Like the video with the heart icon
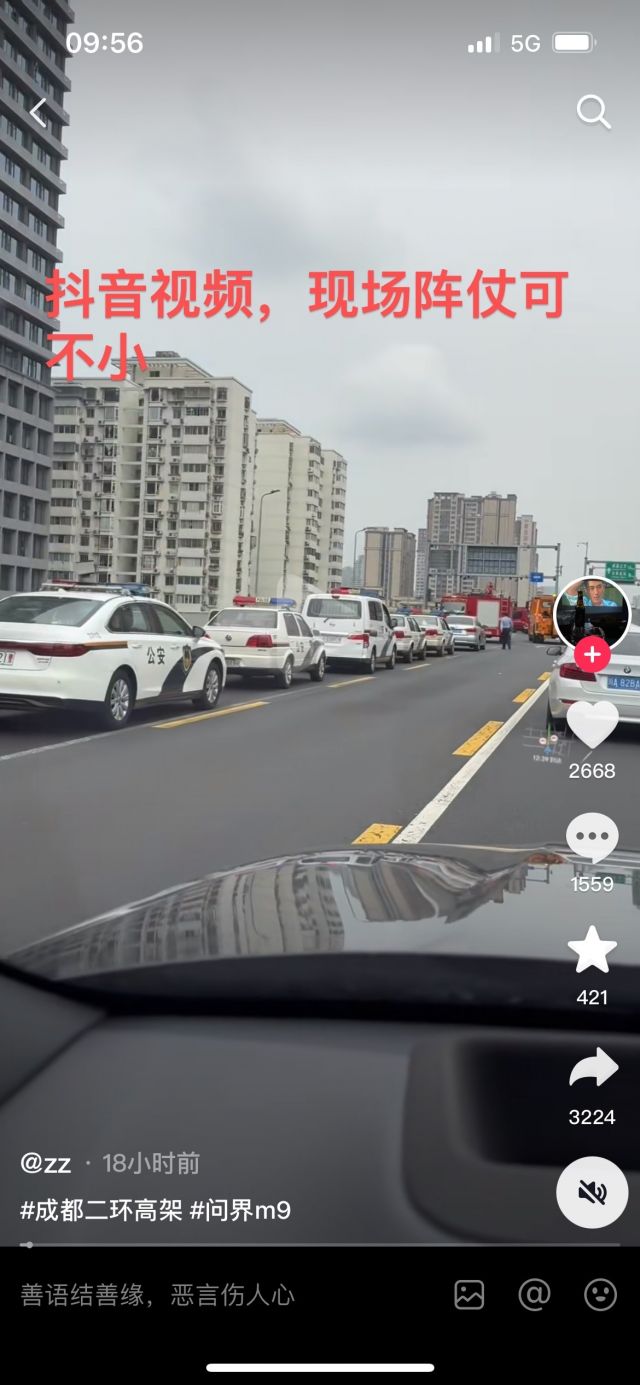 click(592, 725)
